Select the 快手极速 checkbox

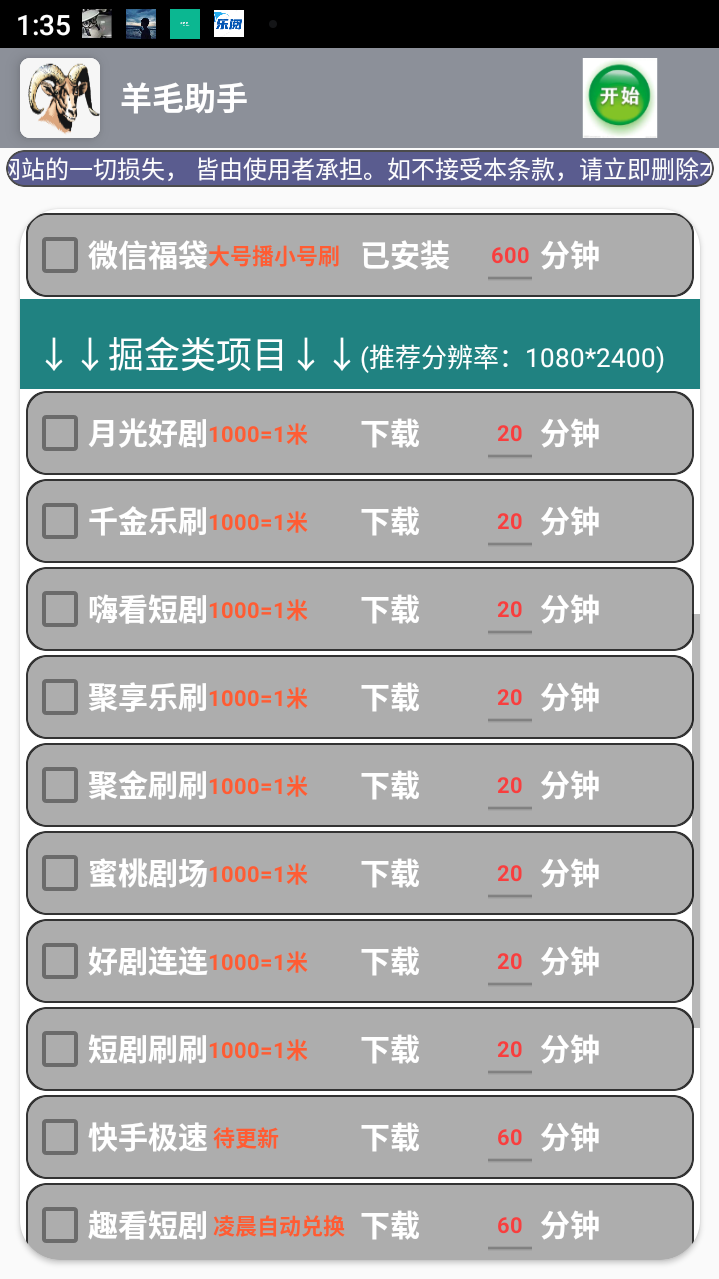point(60,1137)
